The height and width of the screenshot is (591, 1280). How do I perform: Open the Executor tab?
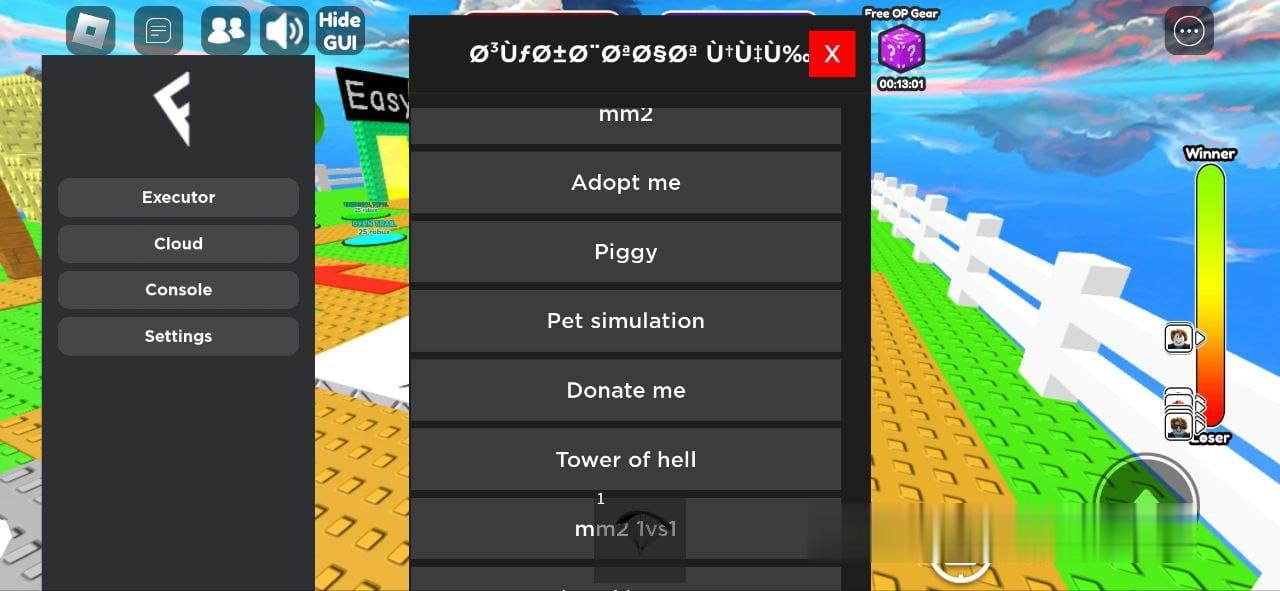point(178,197)
